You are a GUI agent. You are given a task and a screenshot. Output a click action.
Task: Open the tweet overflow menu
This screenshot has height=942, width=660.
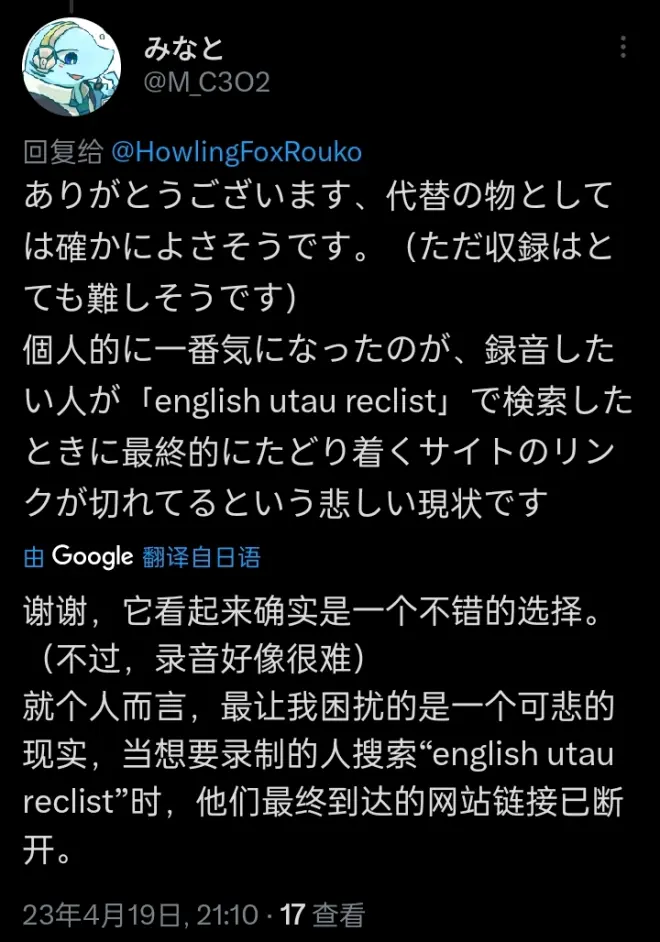(624, 48)
